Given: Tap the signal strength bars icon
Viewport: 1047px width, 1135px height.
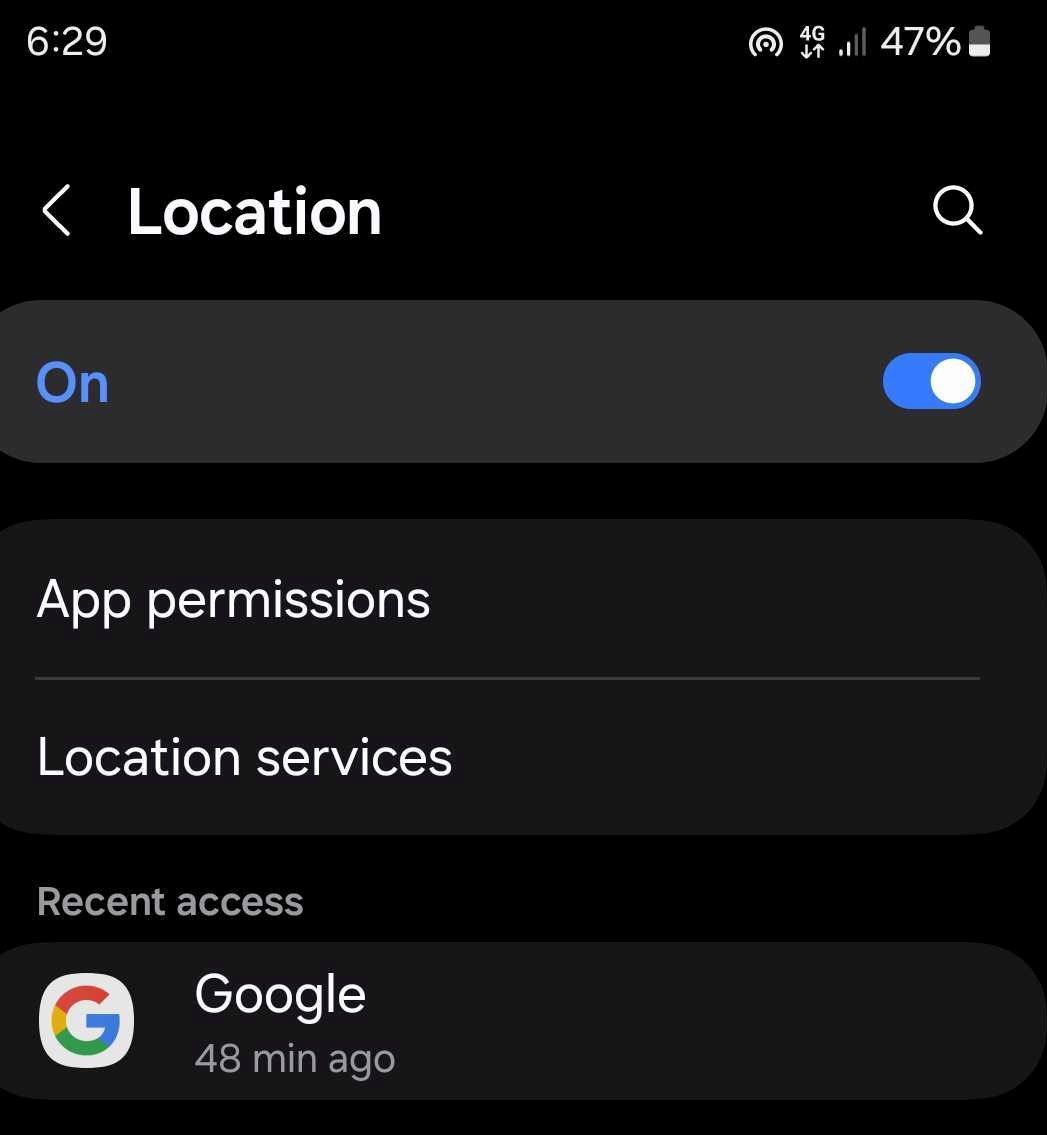Looking at the screenshot, I should (852, 43).
